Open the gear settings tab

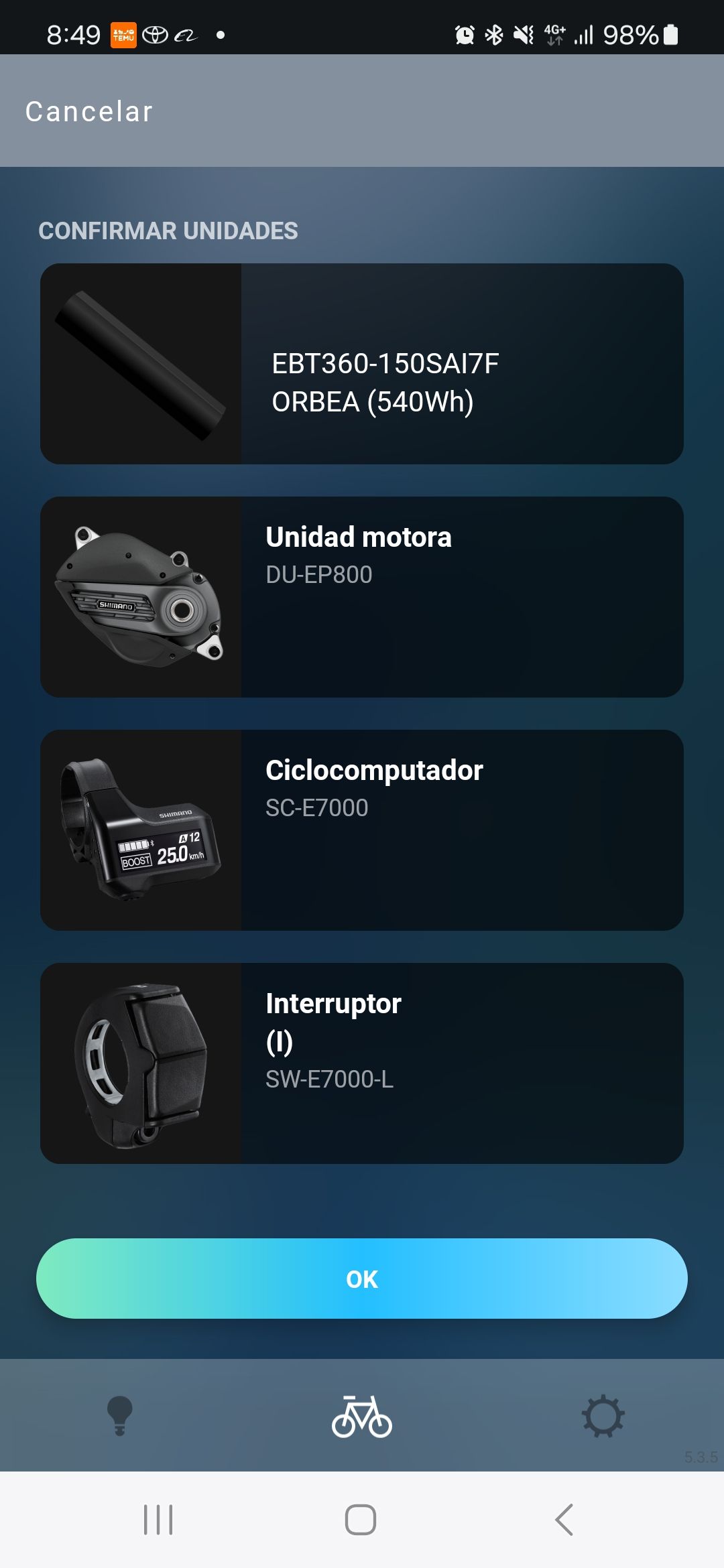pyautogui.click(x=603, y=1416)
